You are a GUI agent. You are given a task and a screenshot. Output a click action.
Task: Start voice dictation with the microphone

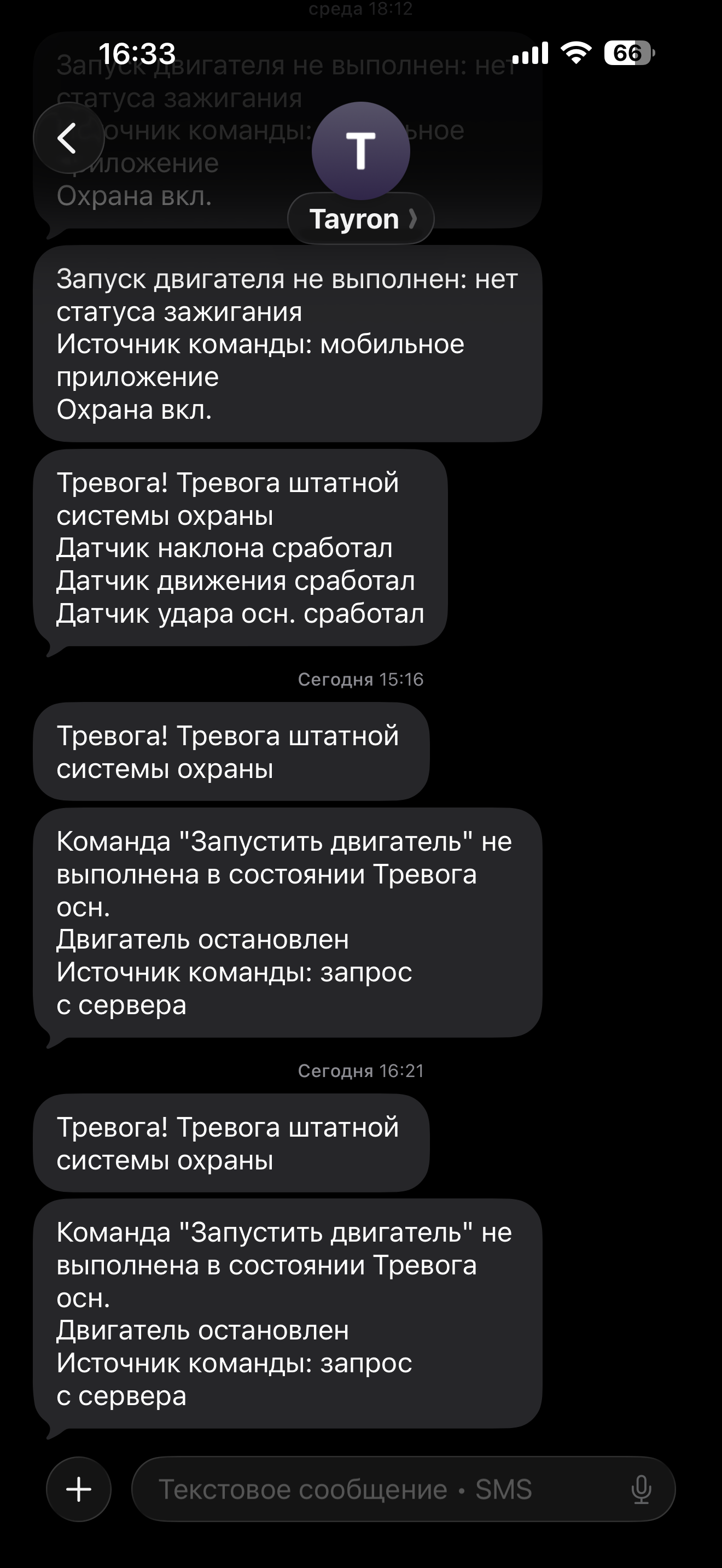point(641,1489)
